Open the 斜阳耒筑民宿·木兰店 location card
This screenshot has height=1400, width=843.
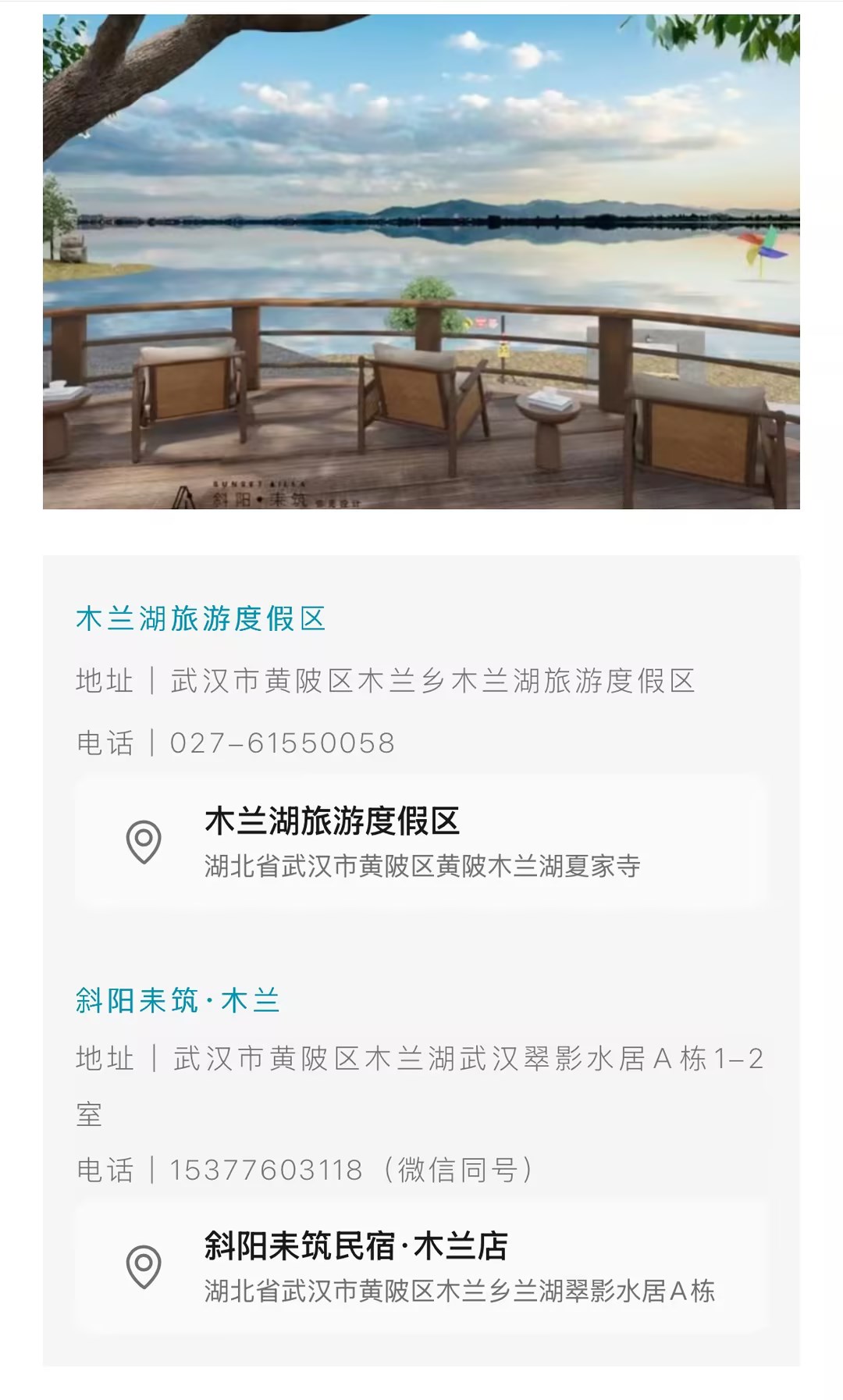[421, 1266]
